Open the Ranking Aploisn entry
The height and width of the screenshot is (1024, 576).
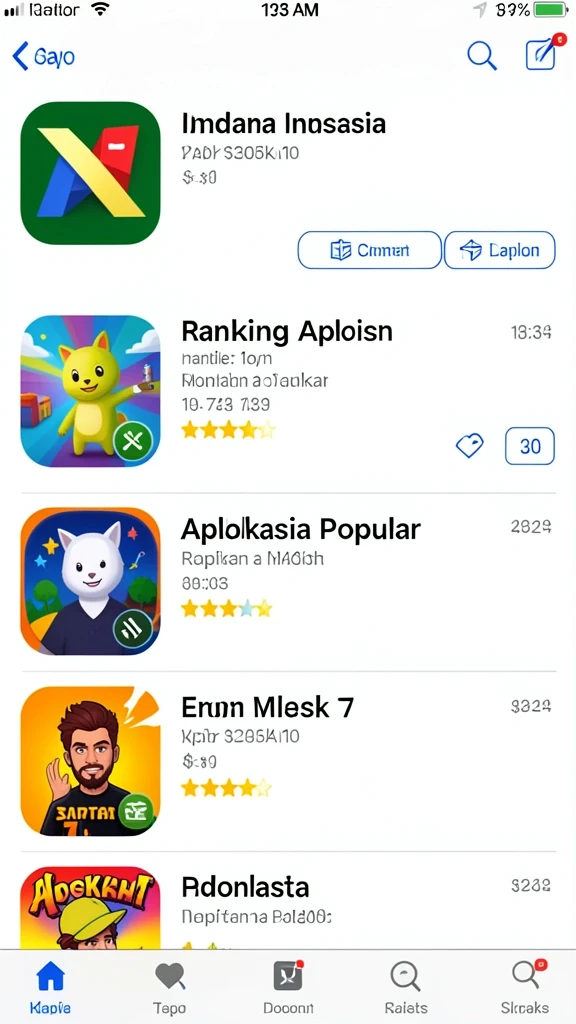click(x=288, y=391)
